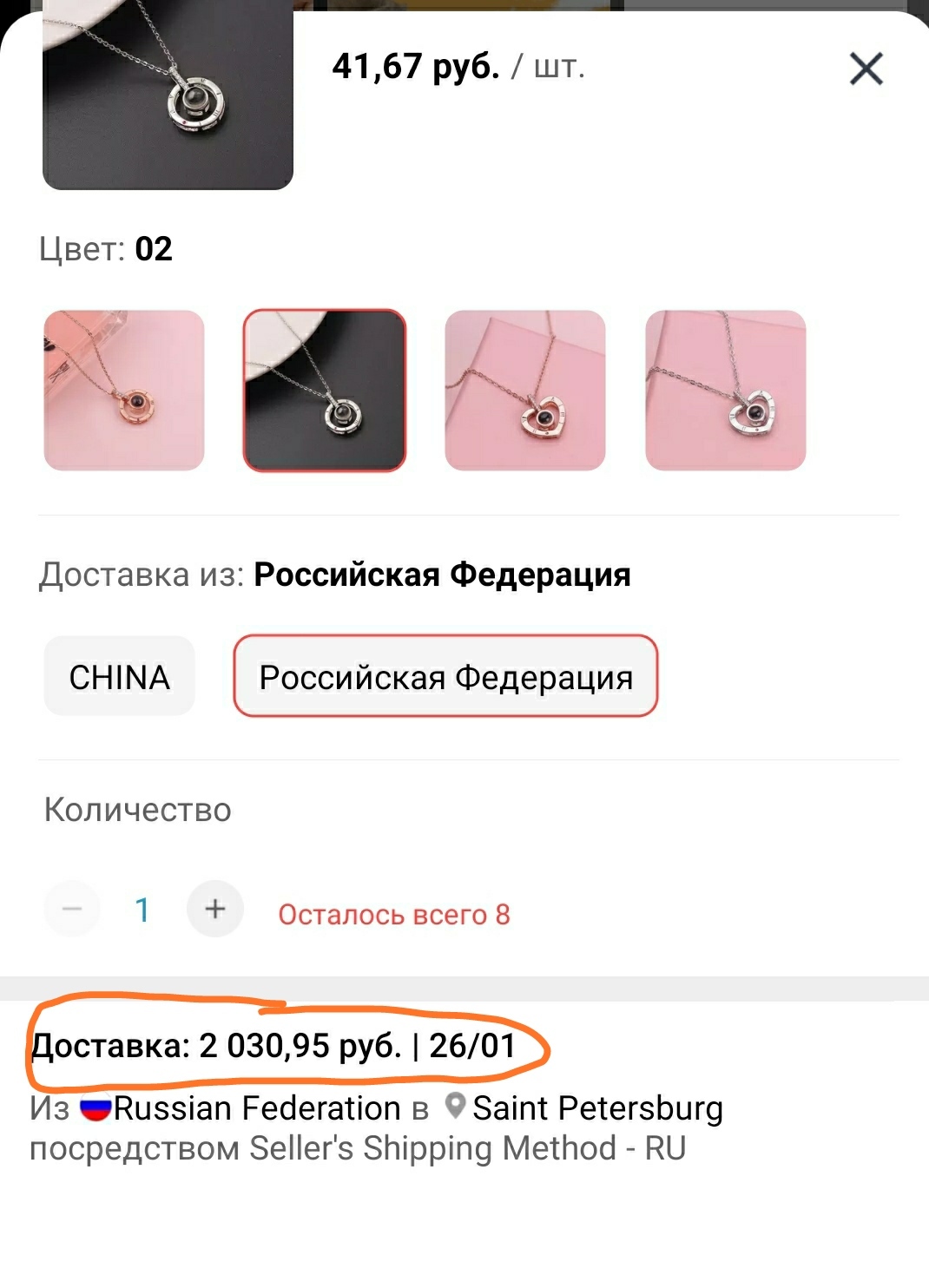
Task: Increase quantity with the plus button
Action: (214, 909)
